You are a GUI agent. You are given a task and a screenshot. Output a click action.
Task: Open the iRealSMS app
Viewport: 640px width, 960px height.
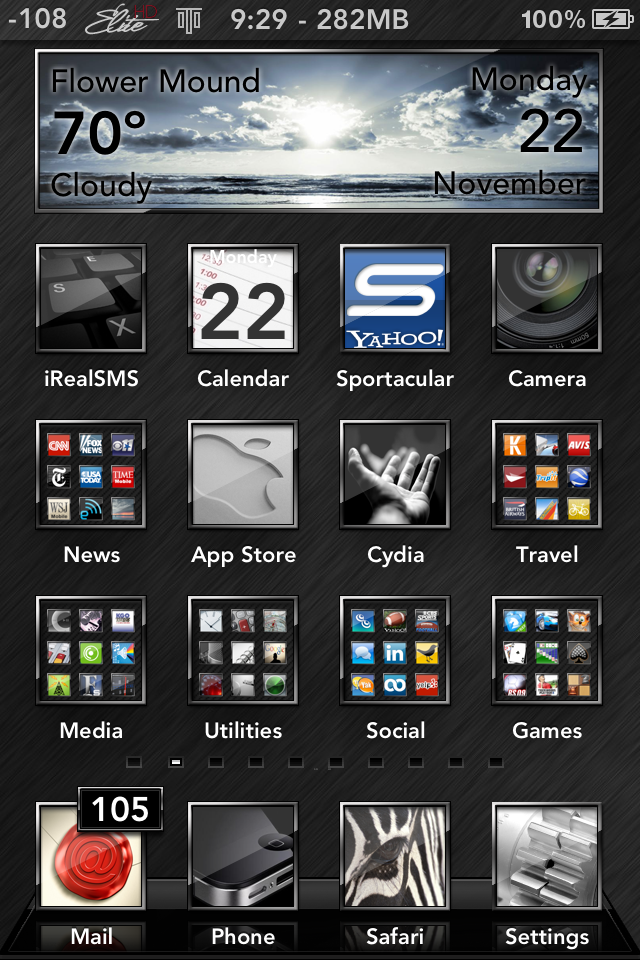[91, 298]
